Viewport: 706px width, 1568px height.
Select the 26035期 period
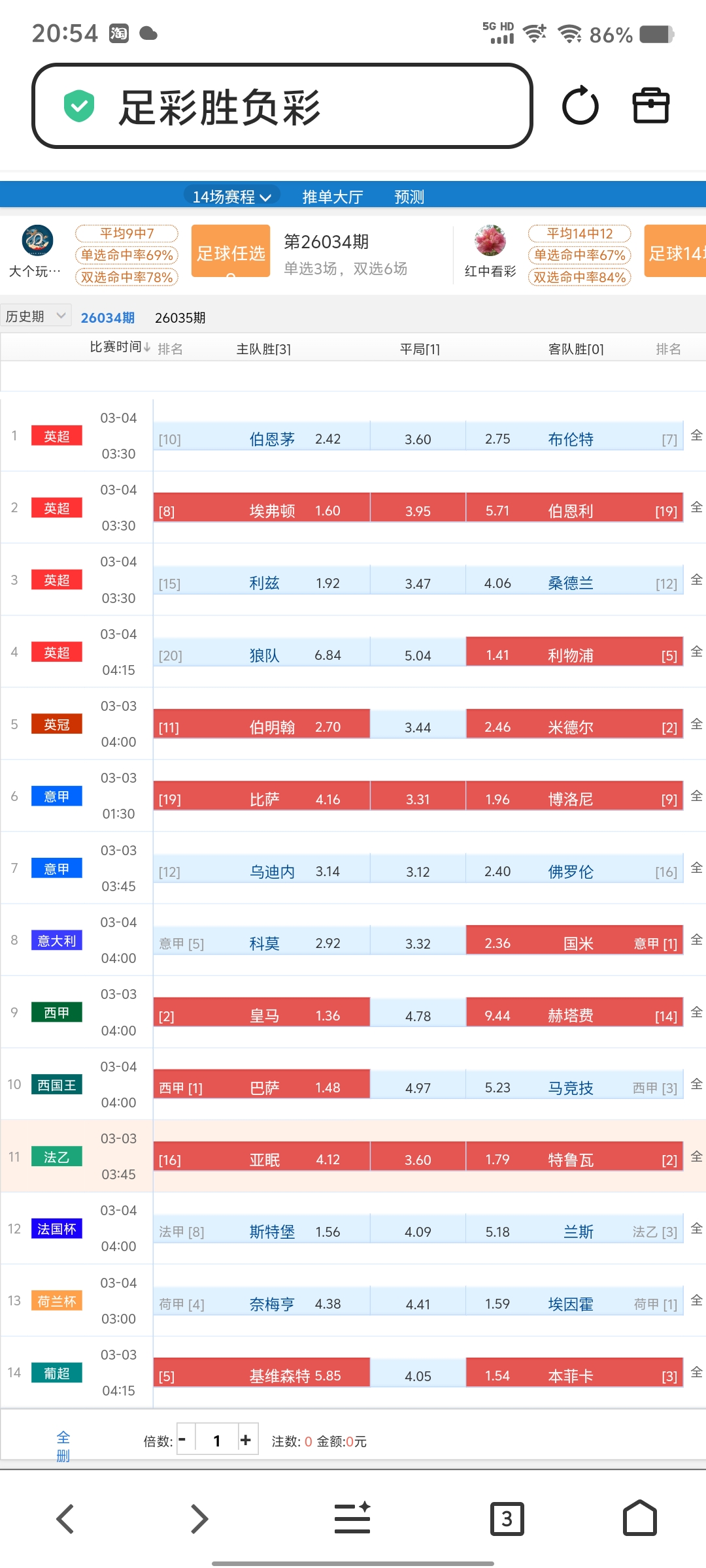click(x=180, y=318)
